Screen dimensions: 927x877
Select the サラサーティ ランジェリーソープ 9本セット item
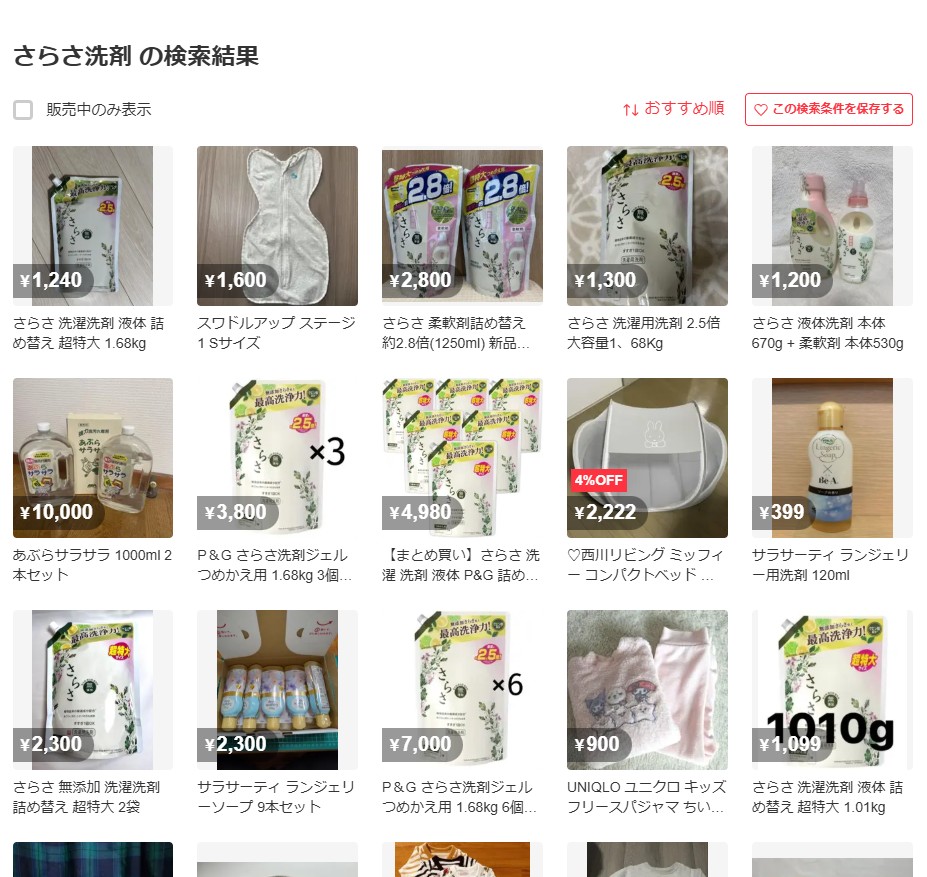click(x=277, y=690)
